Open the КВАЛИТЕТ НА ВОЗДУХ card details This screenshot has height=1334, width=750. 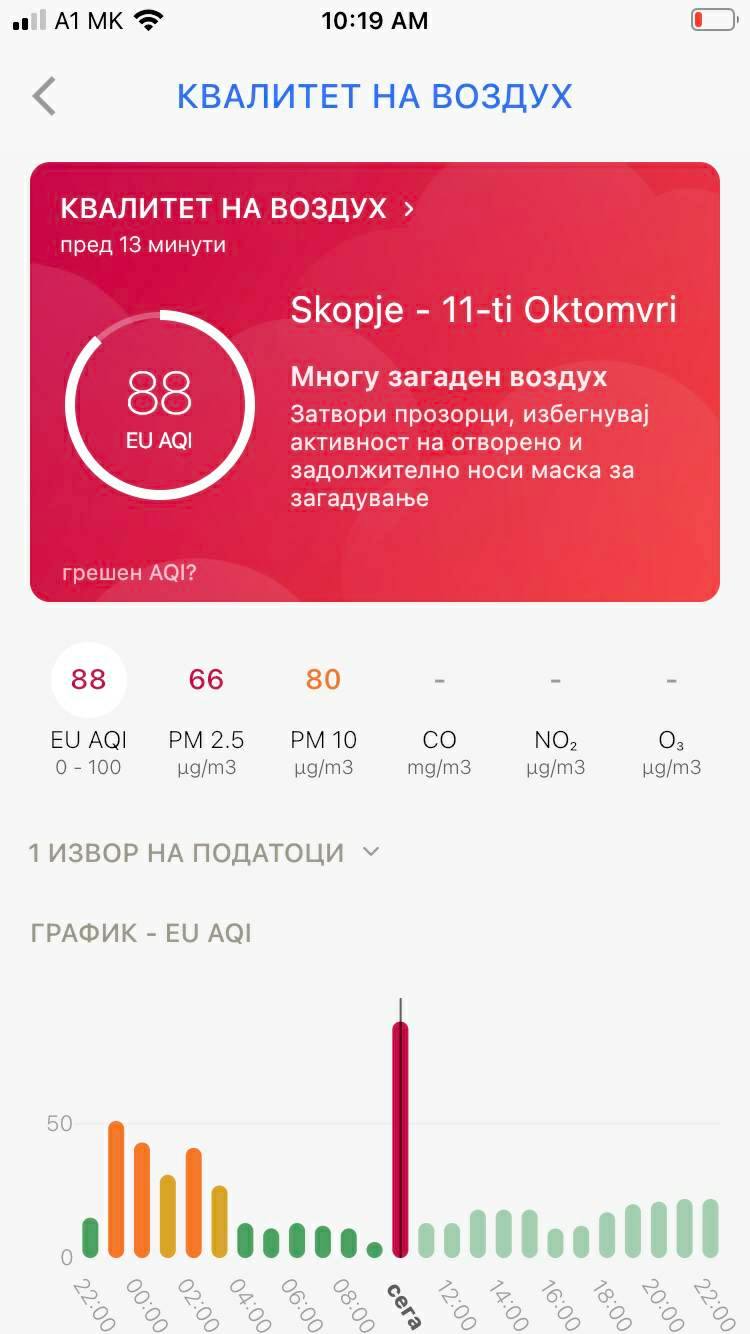(237, 208)
